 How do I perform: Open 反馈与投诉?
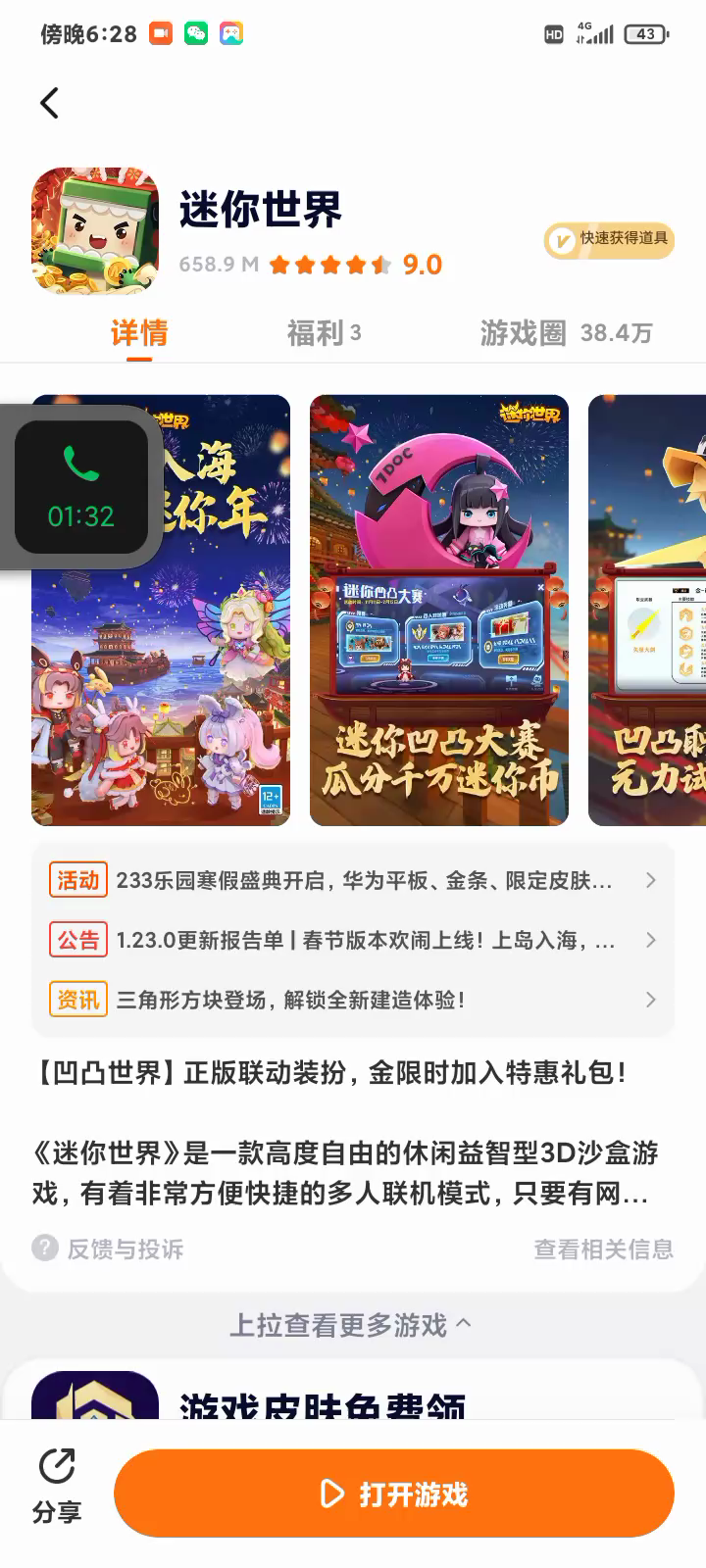point(109,1249)
